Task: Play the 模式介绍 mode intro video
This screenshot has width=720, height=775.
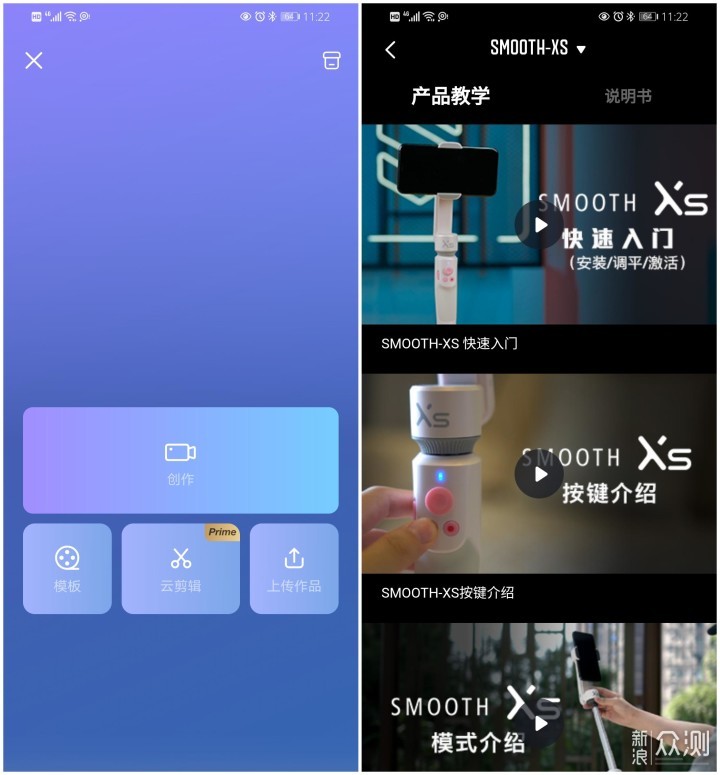Action: pyautogui.click(x=540, y=722)
